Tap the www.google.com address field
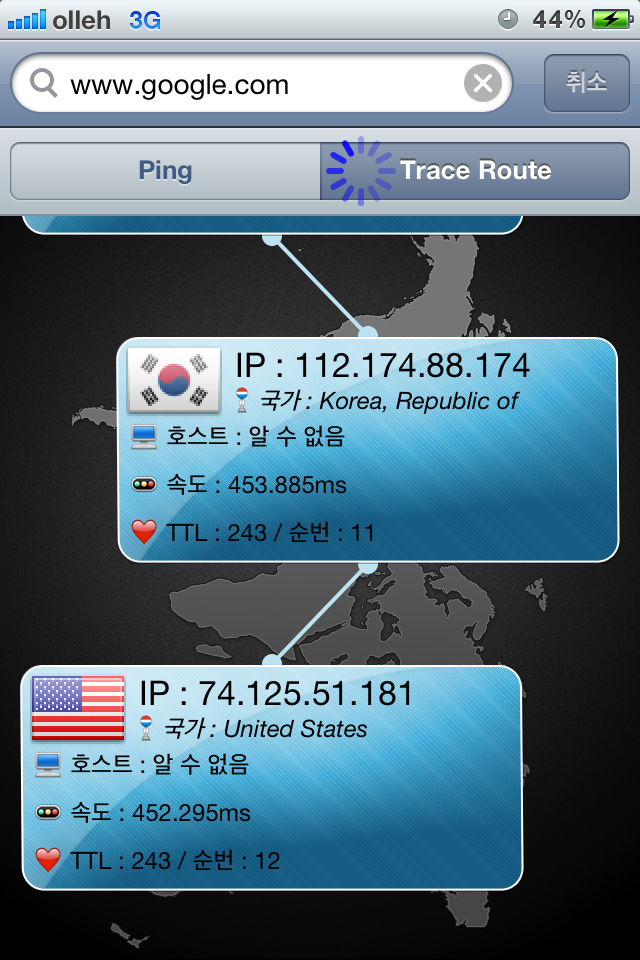Image resolution: width=640 pixels, height=960 pixels. pos(250,84)
